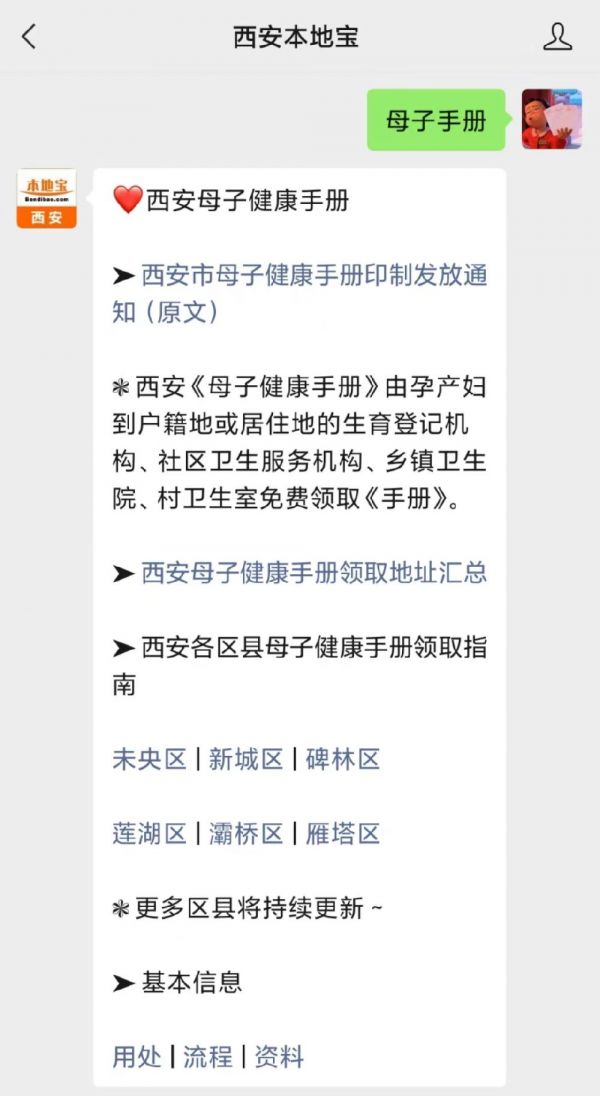
Task: Open the 新城区 guide link
Action: (x=246, y=759)
